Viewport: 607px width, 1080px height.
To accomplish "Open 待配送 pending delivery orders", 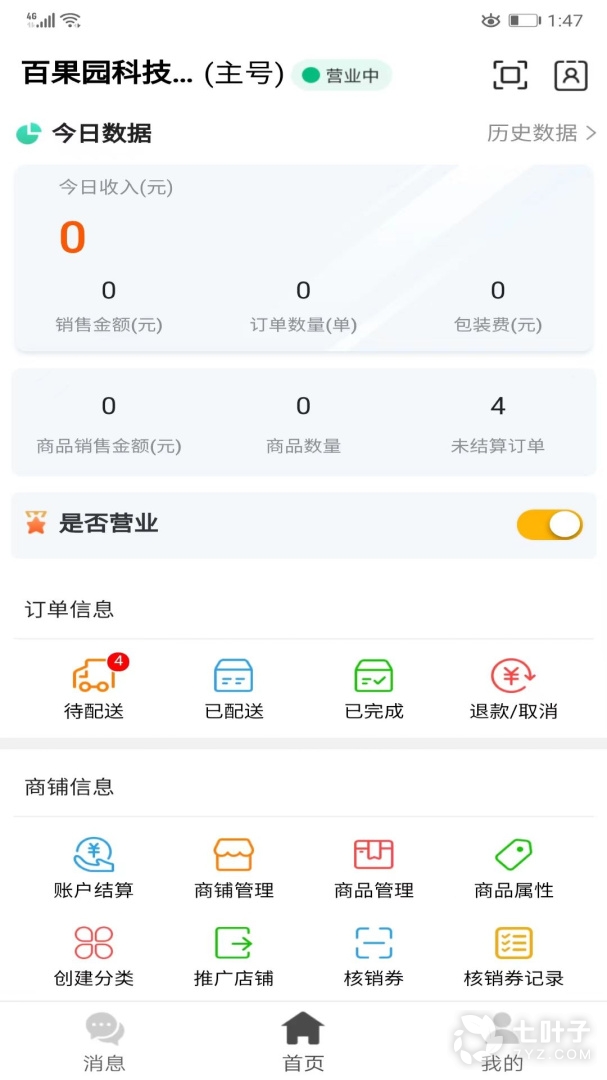I will [94, 688].
